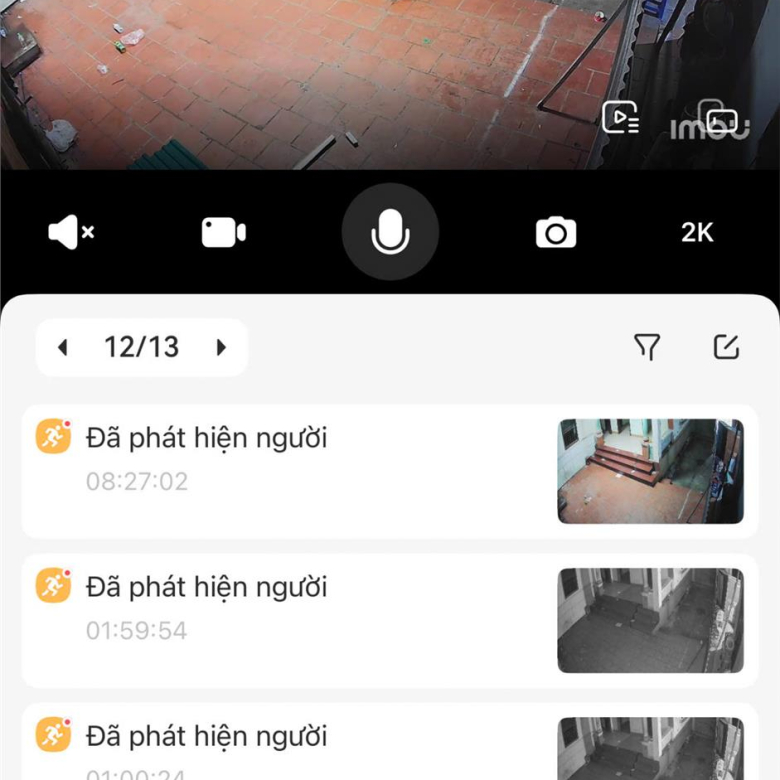Go to the previous date
The height and width of the screenshot is (780, 780).
(63, 348)
